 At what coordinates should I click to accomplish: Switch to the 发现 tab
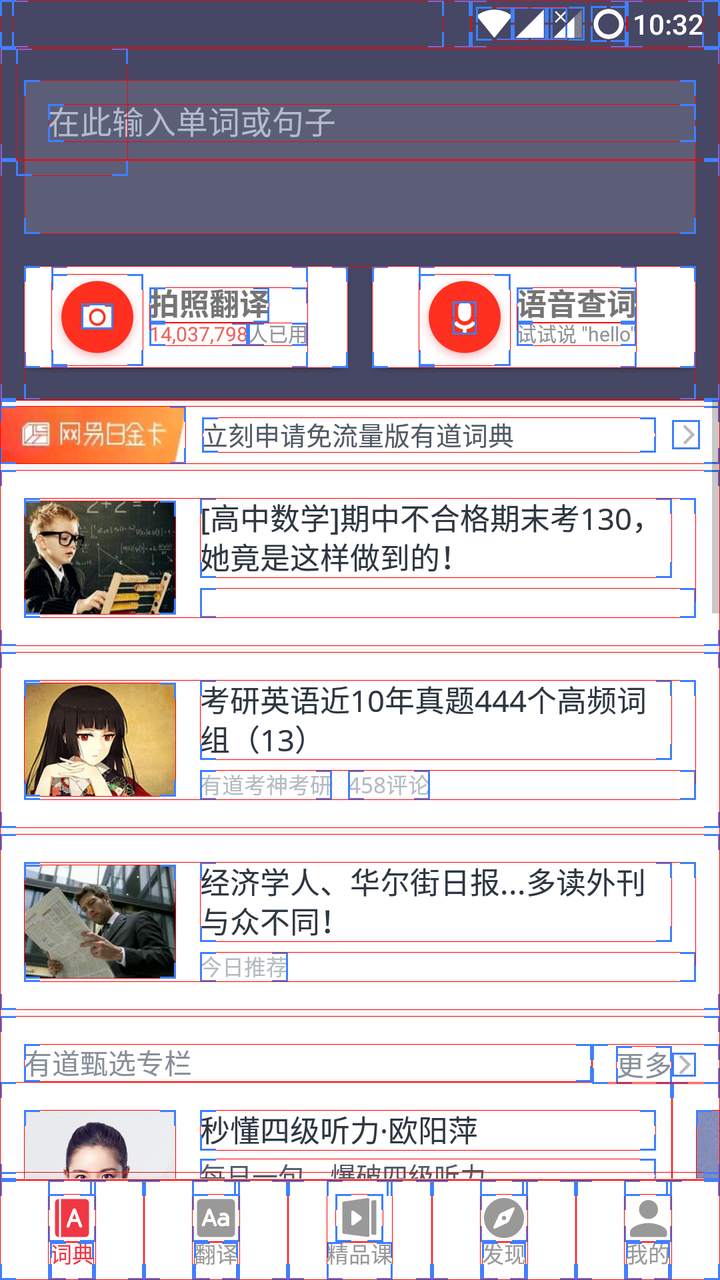pos(504,1230)
